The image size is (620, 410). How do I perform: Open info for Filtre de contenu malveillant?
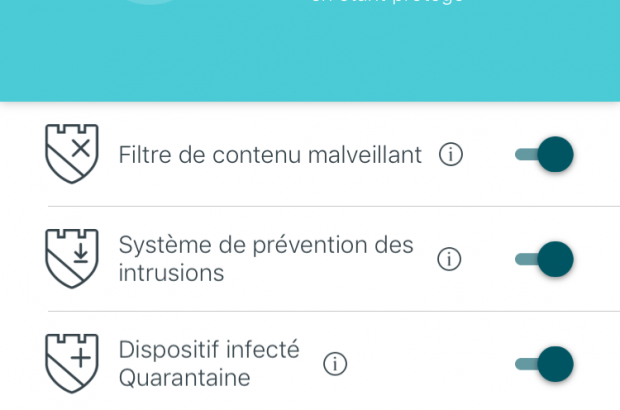(x=451, y=155)
